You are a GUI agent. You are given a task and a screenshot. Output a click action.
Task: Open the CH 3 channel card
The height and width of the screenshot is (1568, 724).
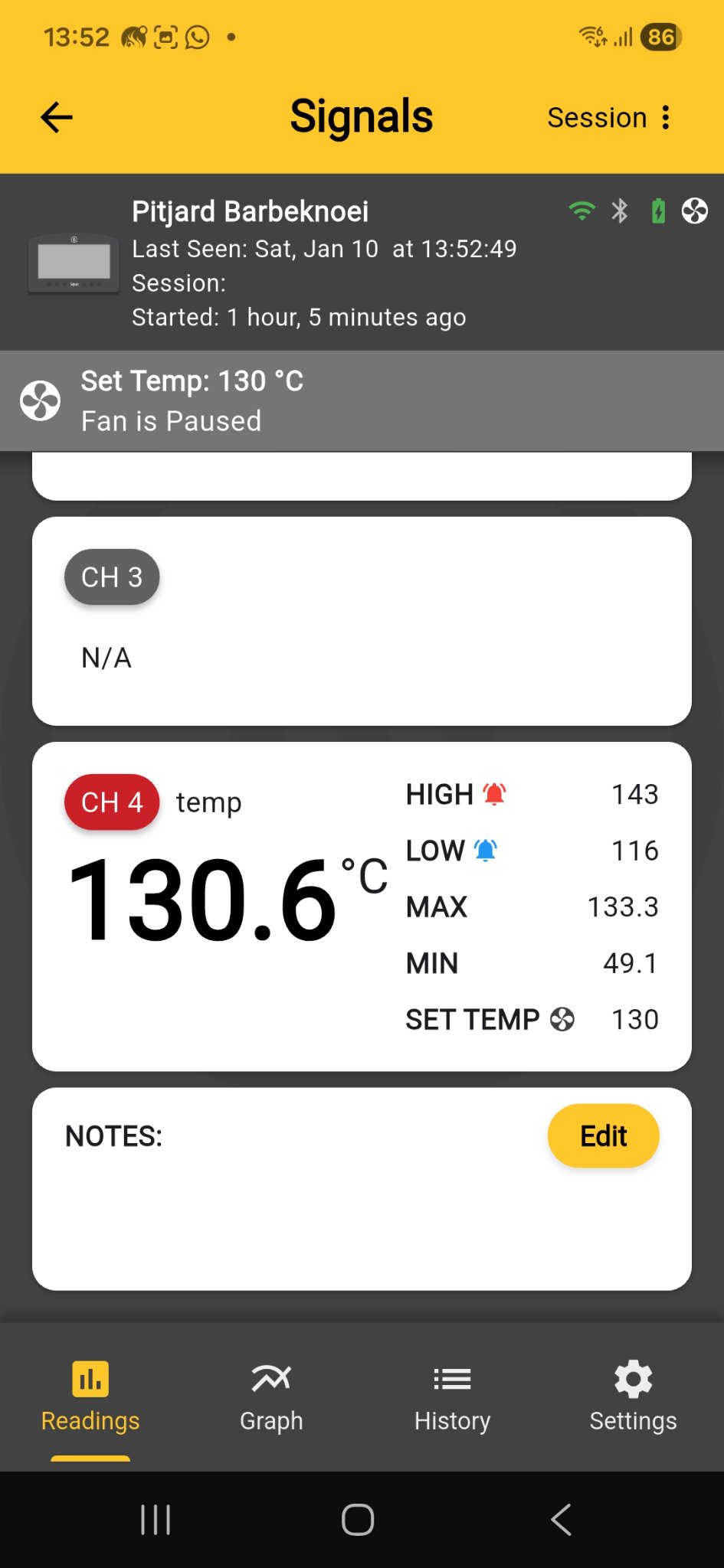(x=362, y=621)
